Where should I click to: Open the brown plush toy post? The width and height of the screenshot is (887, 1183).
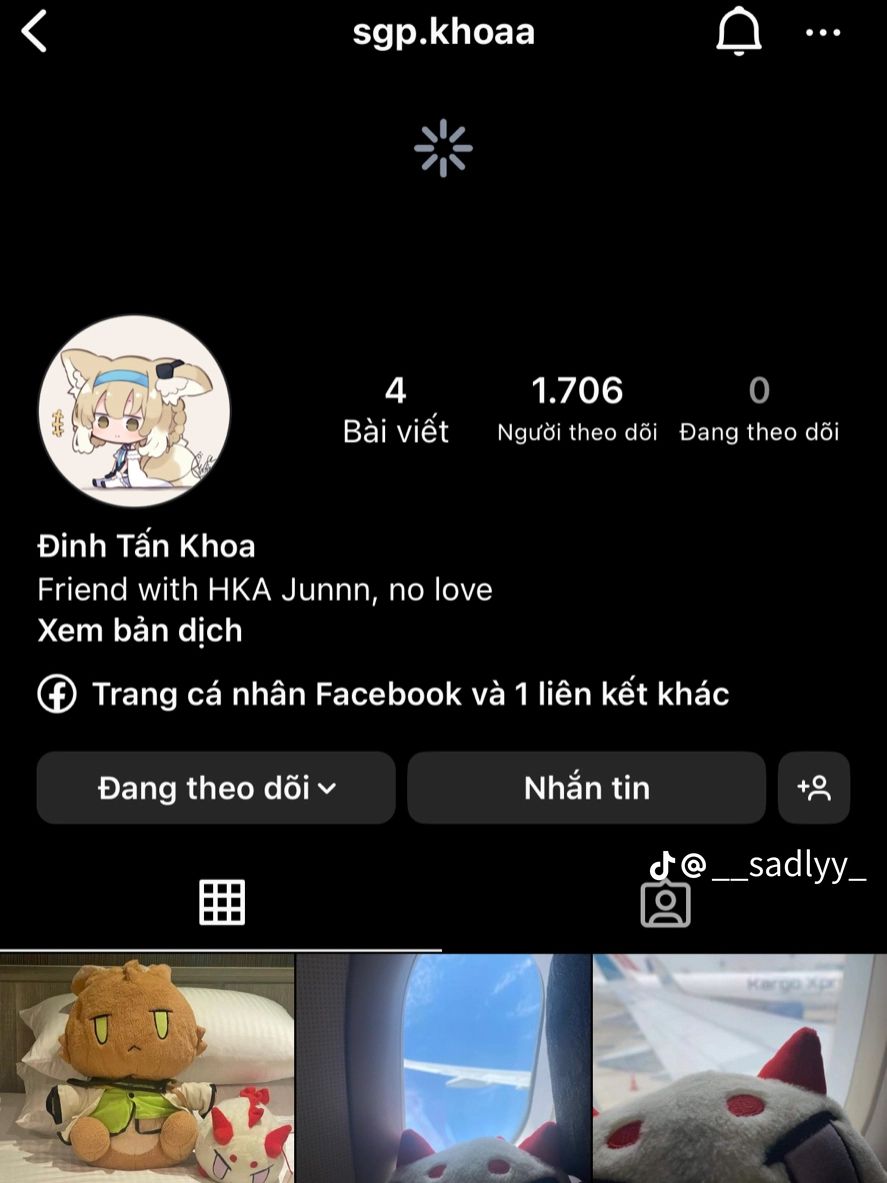147,1068
